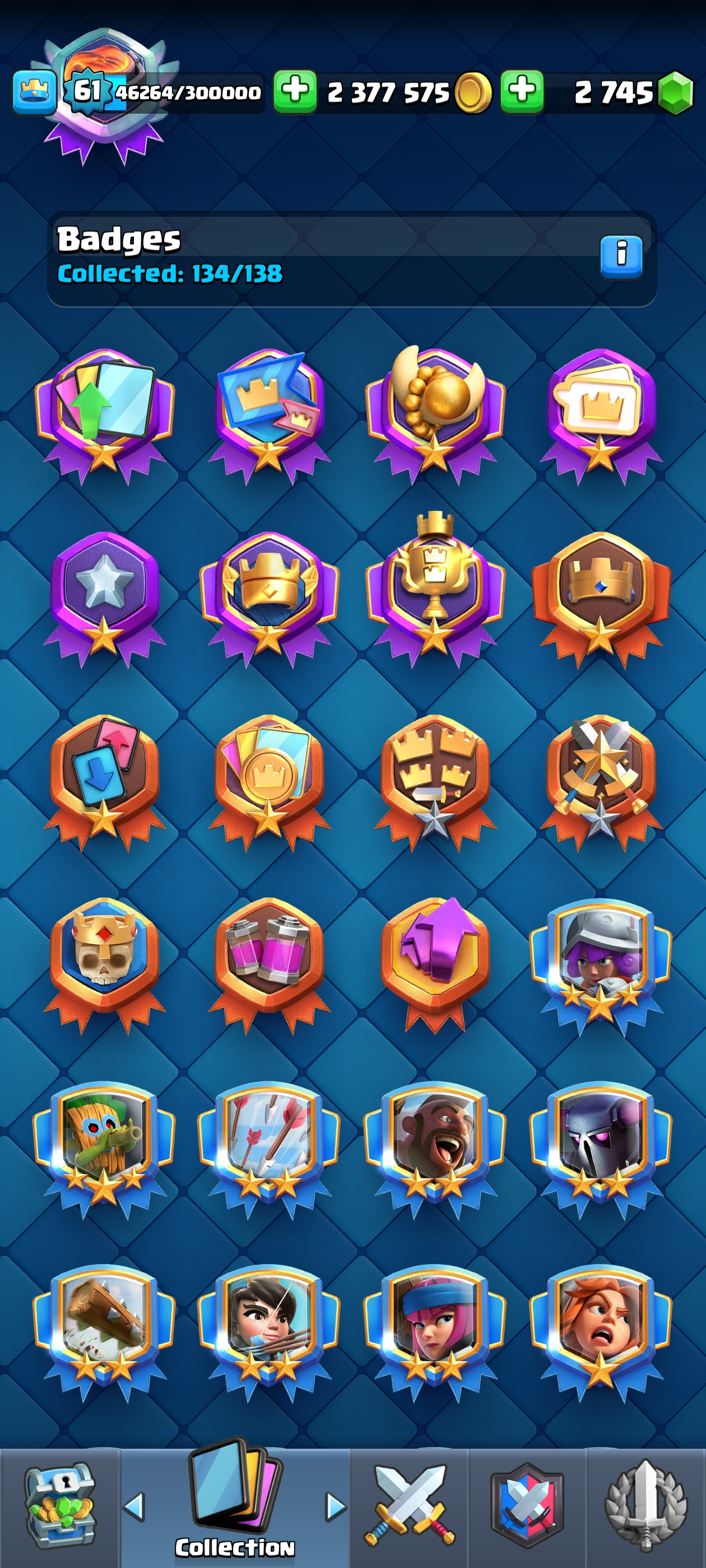The image size is (706, 1568).
Task: Tap the green plus to add gold
Action: (295, 92)
